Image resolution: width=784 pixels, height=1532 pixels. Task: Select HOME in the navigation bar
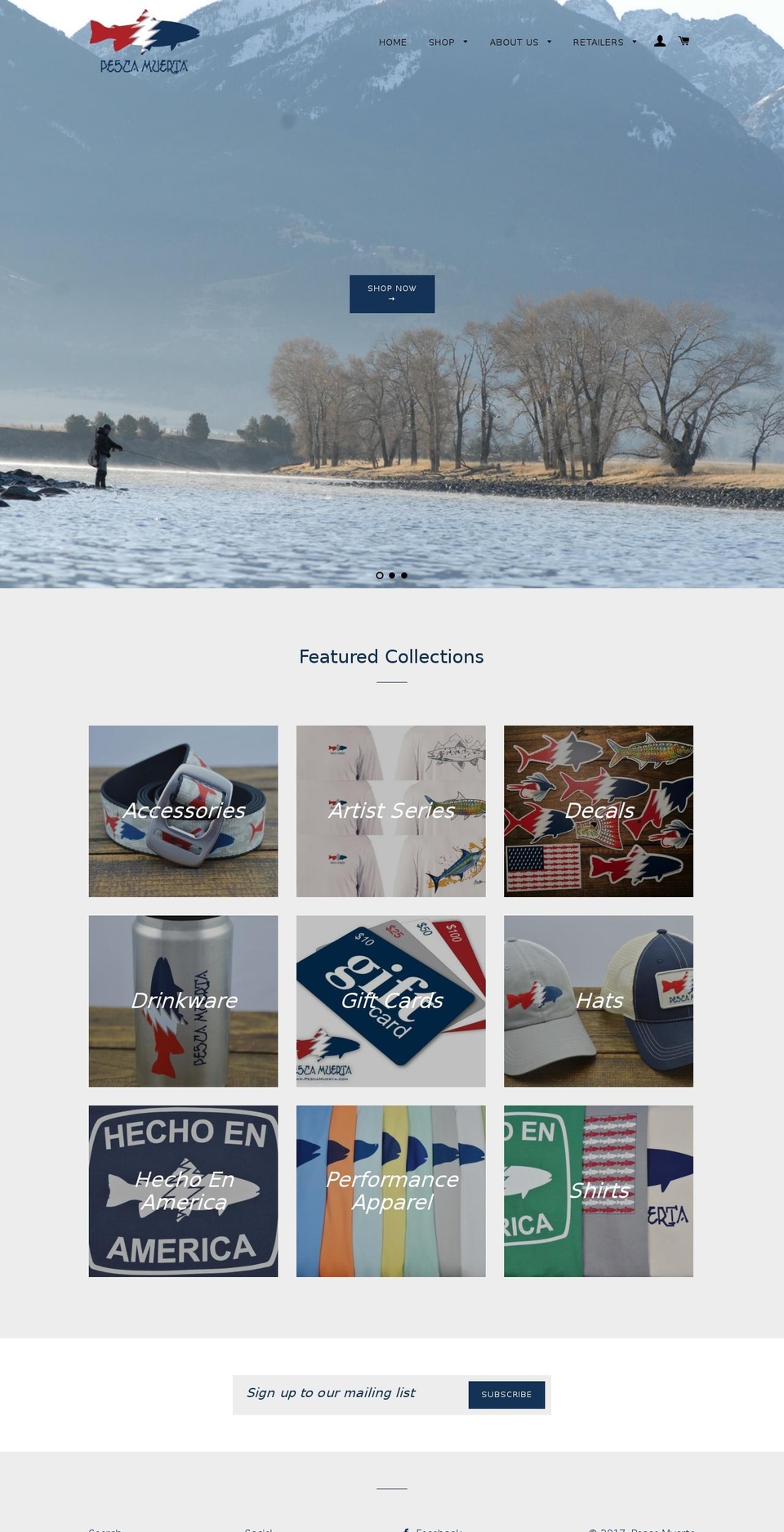pyautogui.click(x=393, y=42)
